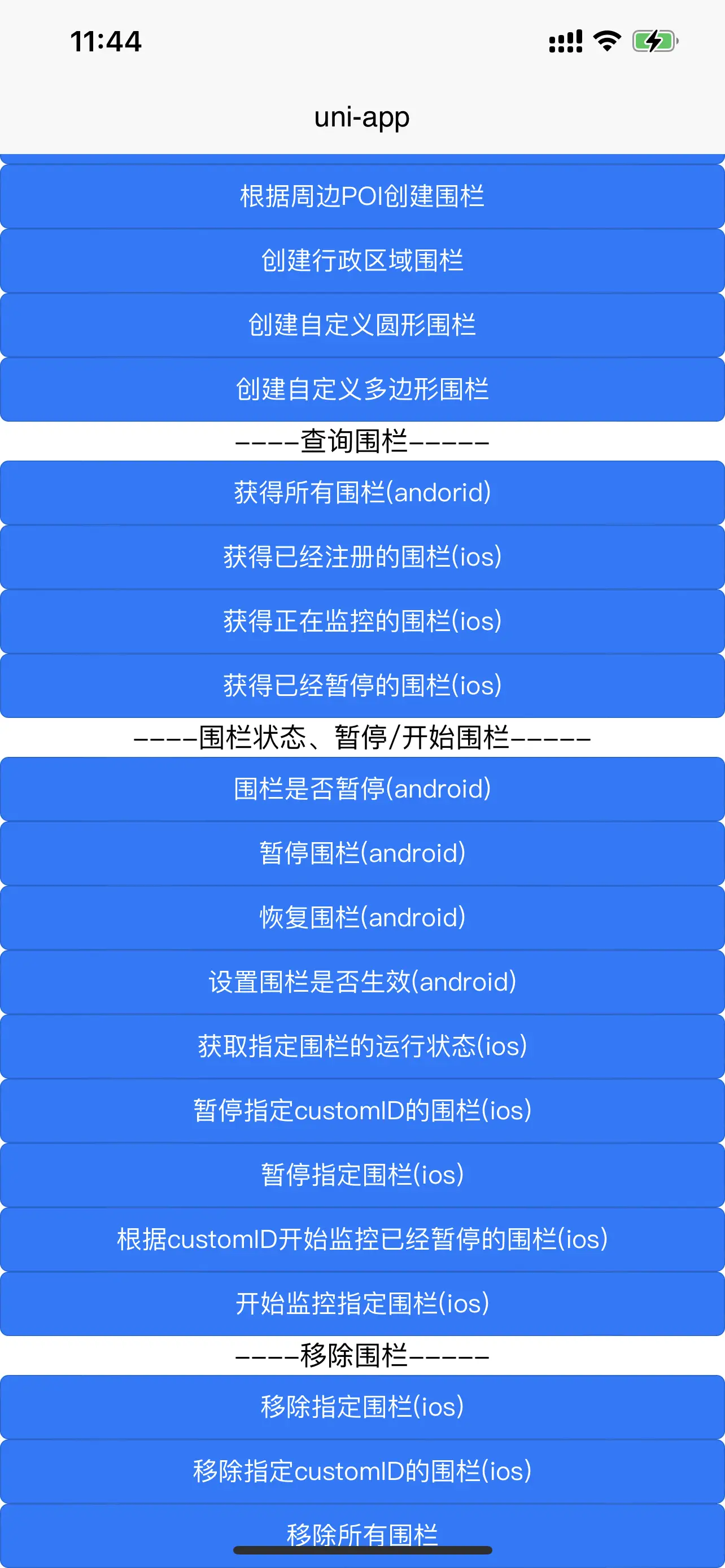Get all fences 获得所有围栏(andorid)

[x=362, y=492]
